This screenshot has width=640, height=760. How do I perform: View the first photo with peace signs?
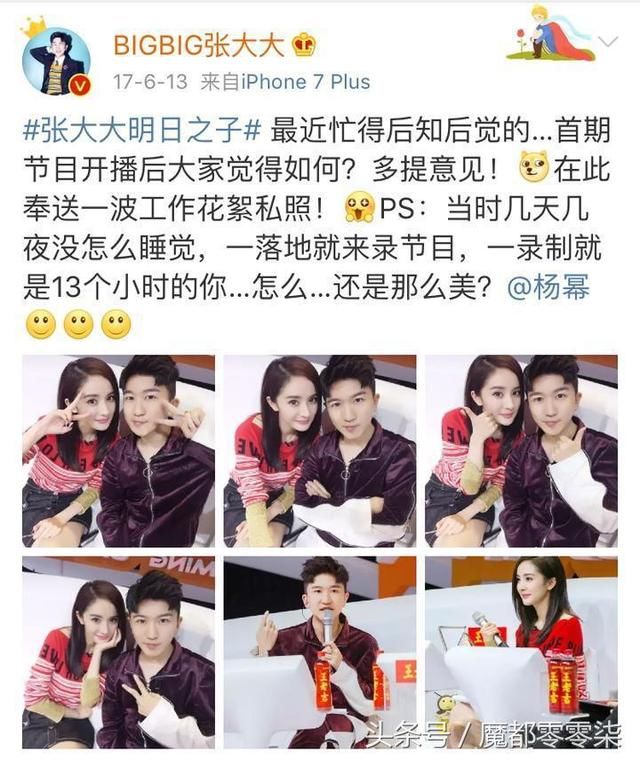point(118,451)
